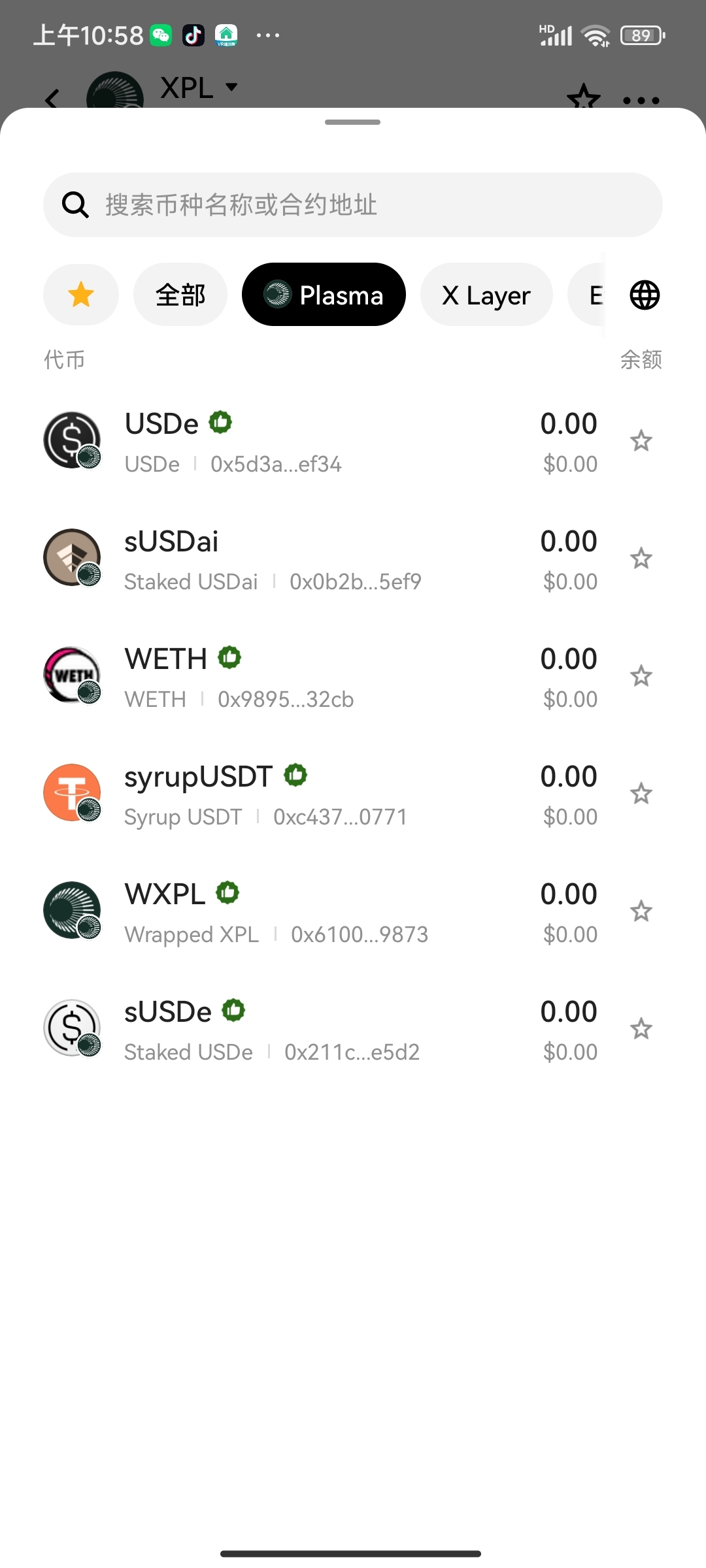The height and width of the screenshot is (1568, 706).
Task: Switch to the 全部 filter chip
Action: (x=180, y=295)
